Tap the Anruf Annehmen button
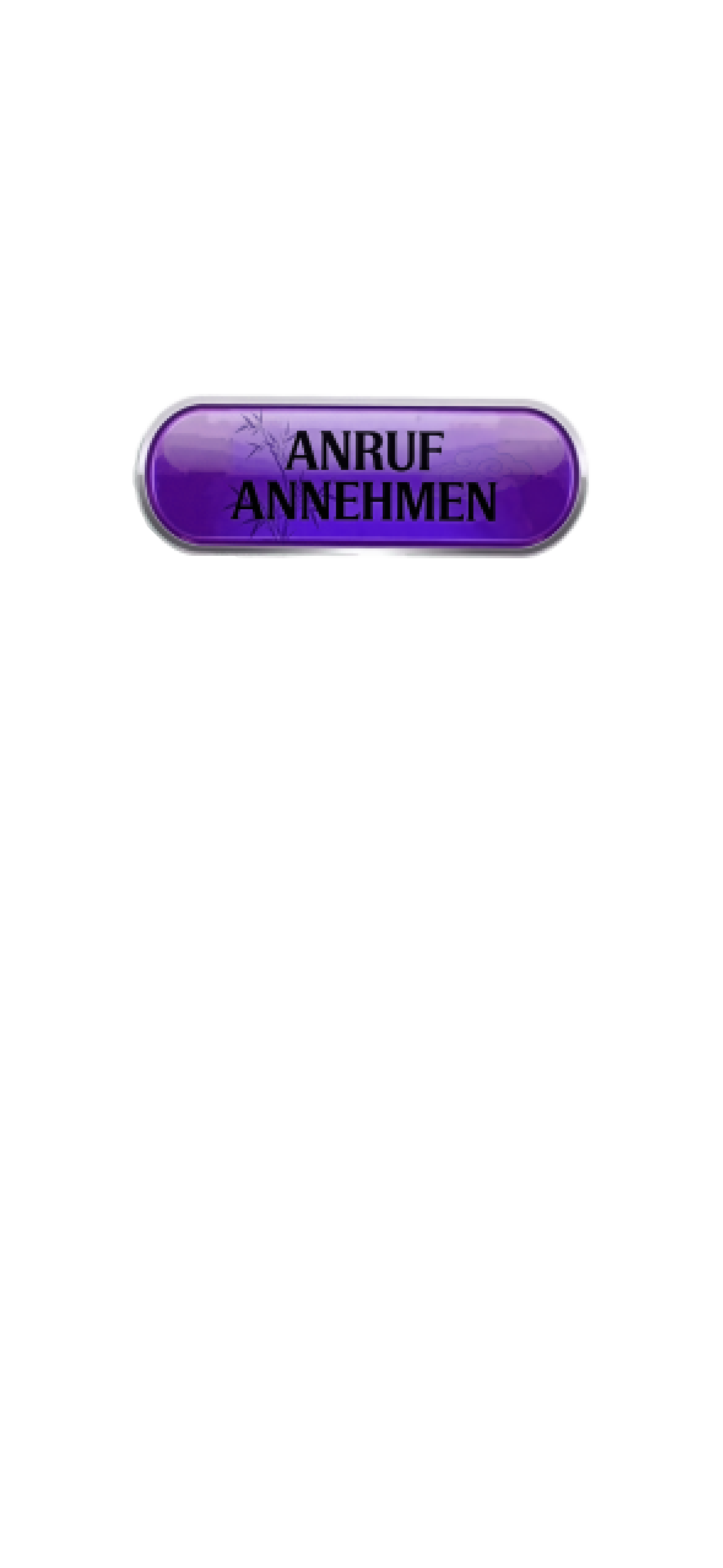723x1568 pixels. (x=361, y=475)
